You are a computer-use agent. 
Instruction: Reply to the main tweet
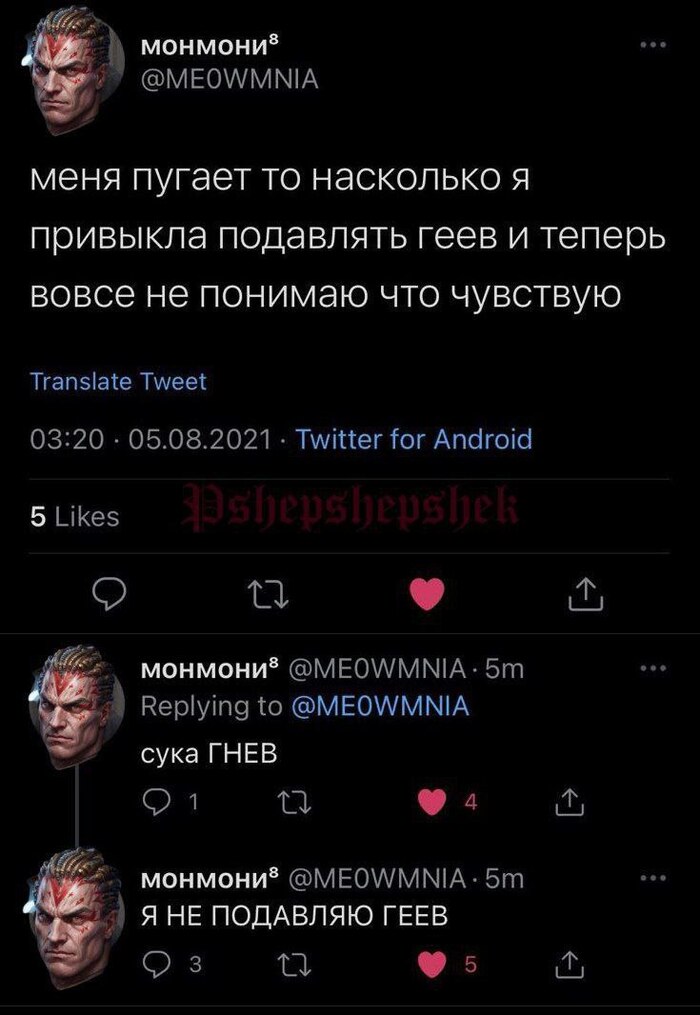click(x=107, y=597)
